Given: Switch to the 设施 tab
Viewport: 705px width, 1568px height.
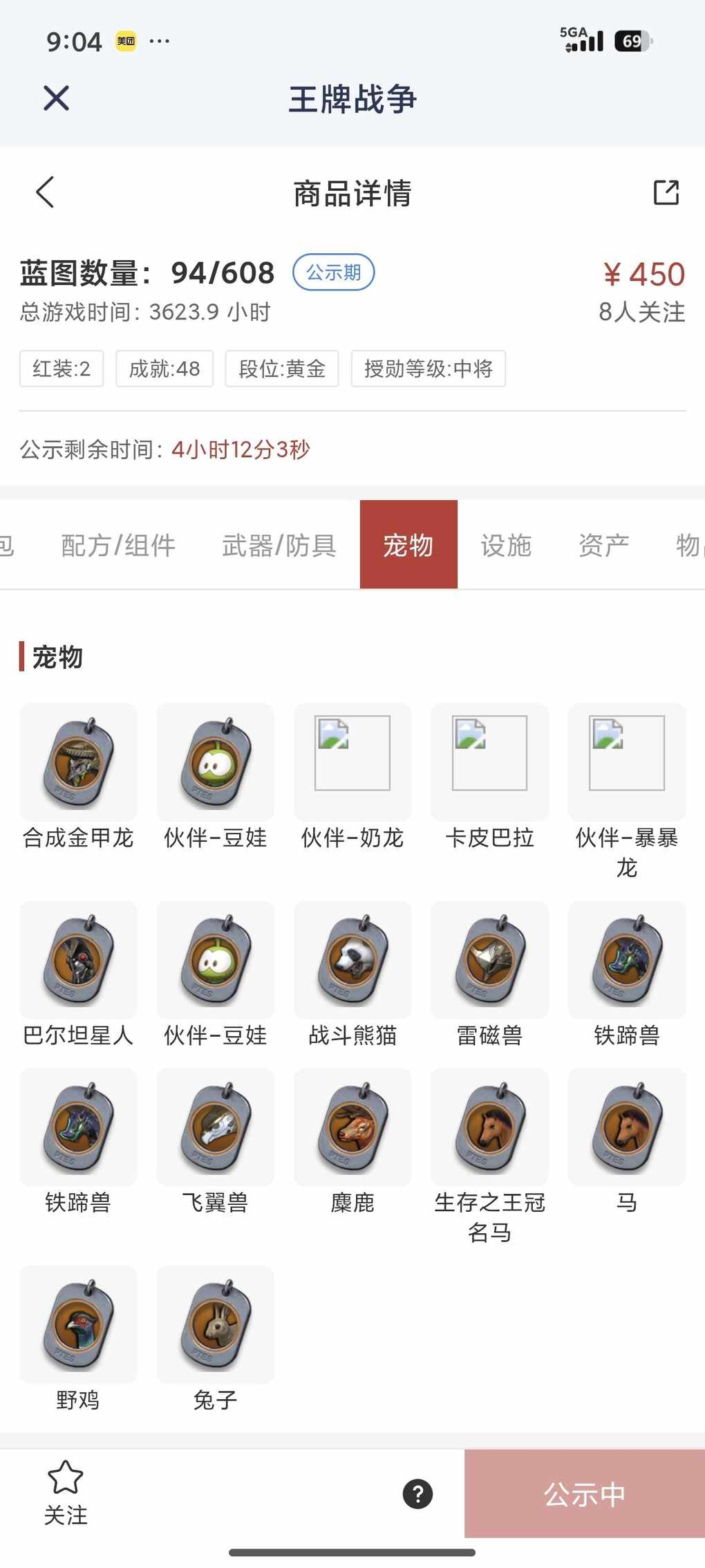Looking at the screenshot, I should pos(506,546).
